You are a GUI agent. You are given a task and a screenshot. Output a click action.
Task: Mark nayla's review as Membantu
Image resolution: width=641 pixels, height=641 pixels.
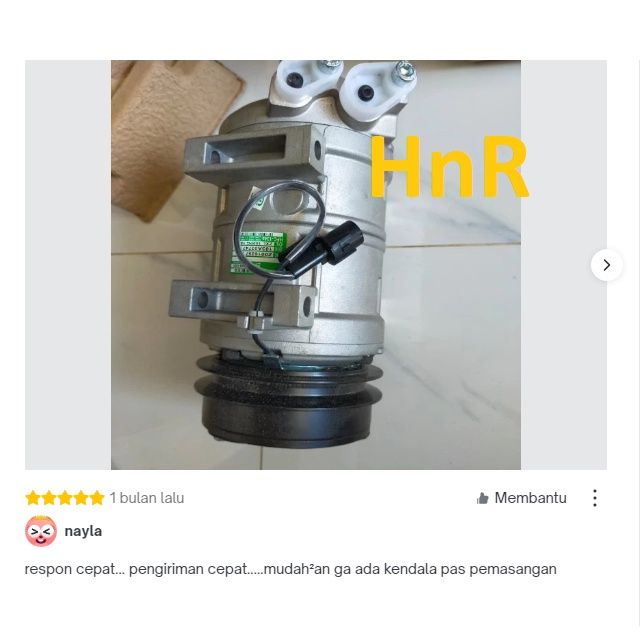(x=522, y=498)
